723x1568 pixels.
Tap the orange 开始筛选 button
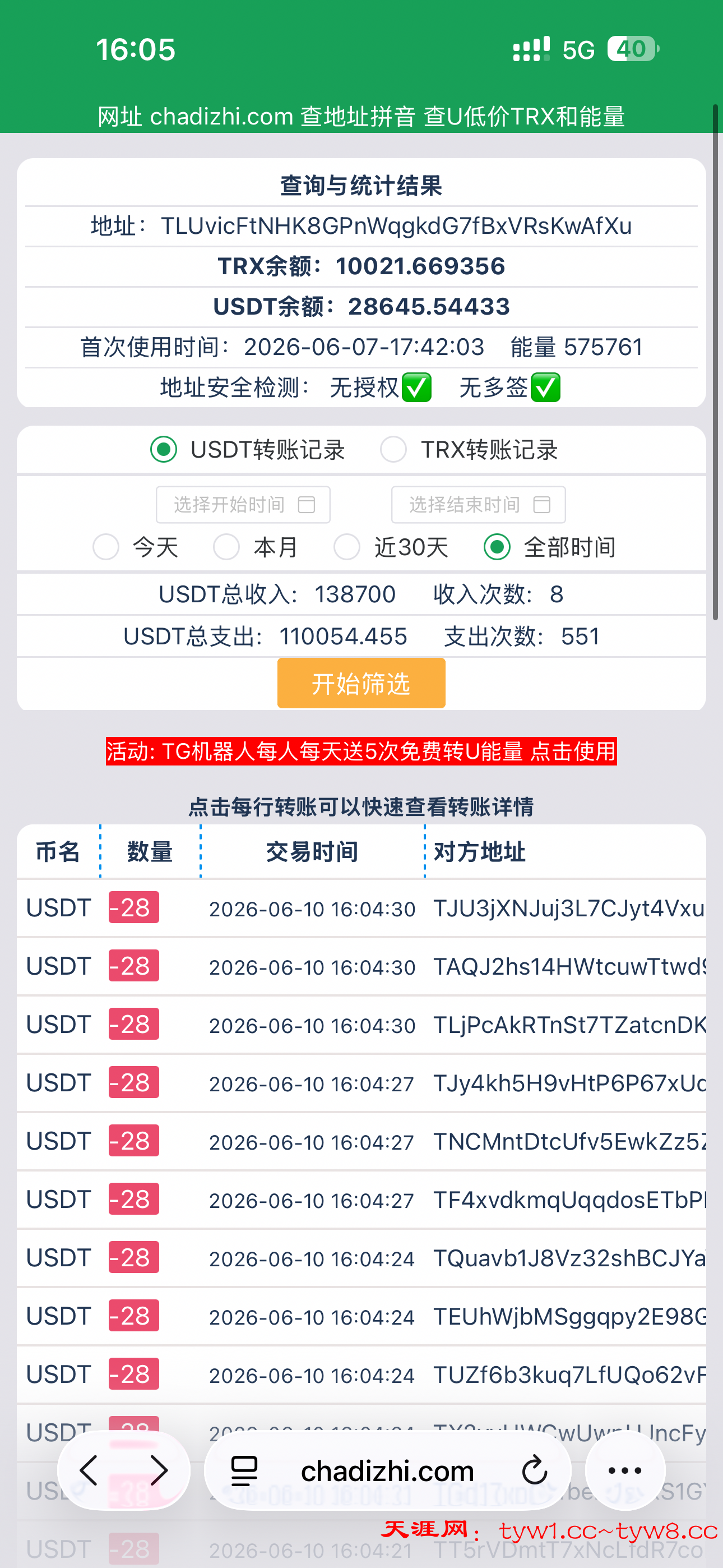tap(361, 684)
